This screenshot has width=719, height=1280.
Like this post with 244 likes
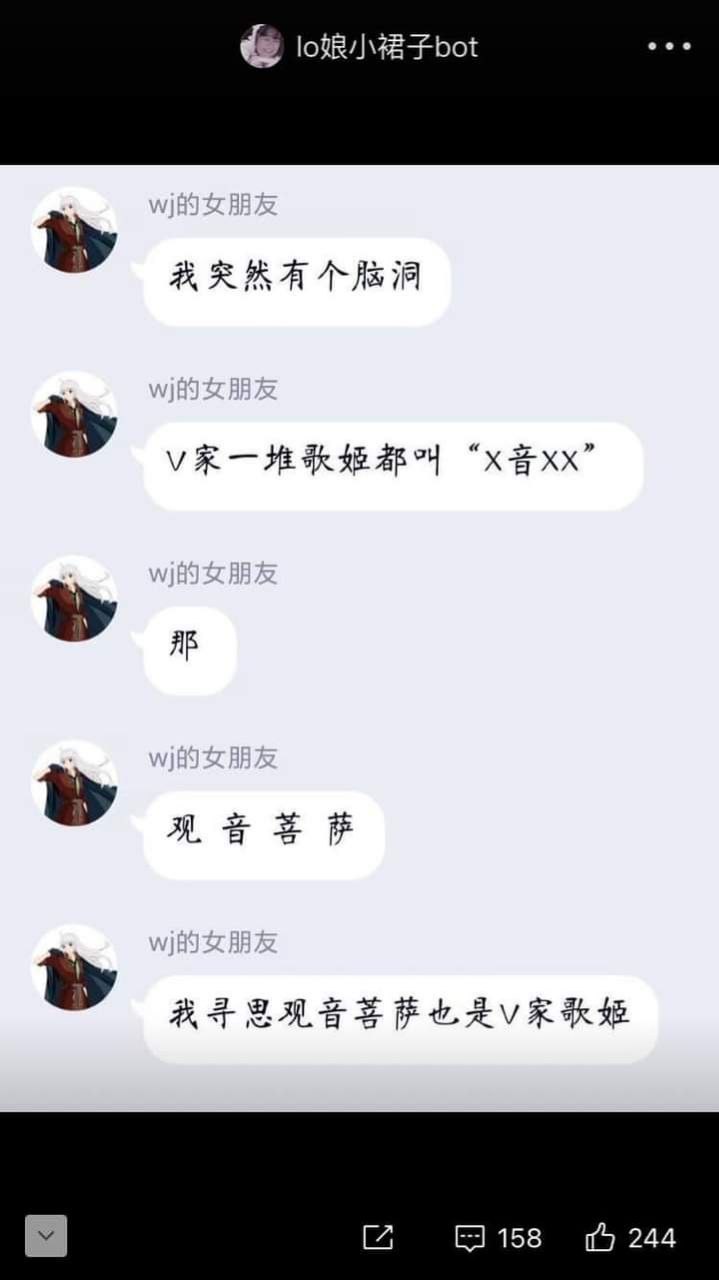point(631,1238)
